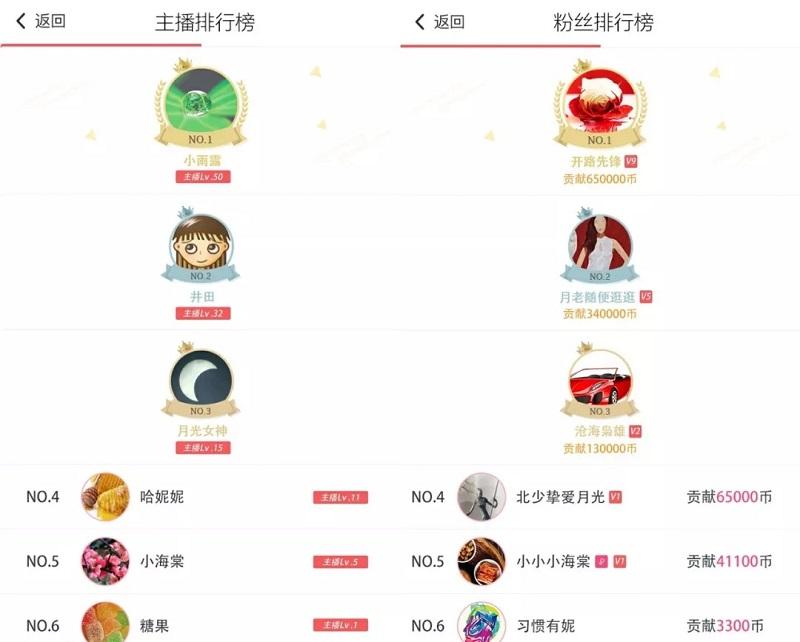Open the 哈妮妮 row at NO.4
This screenshot has width=800, height=642.
coord(200,496)
